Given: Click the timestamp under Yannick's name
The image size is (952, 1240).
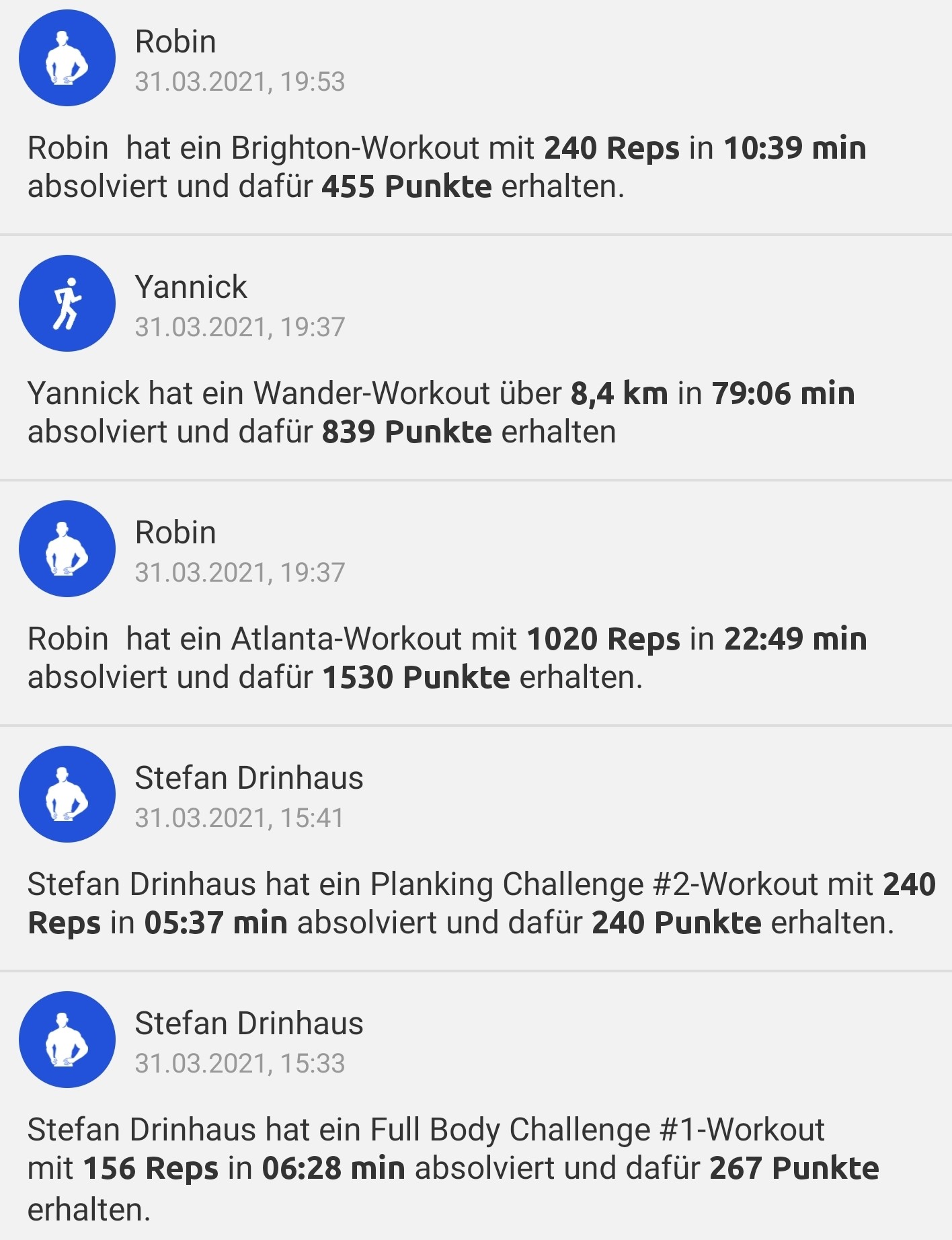Looking at the screenshot, I should pyautogui.click(x=241, y=329).
